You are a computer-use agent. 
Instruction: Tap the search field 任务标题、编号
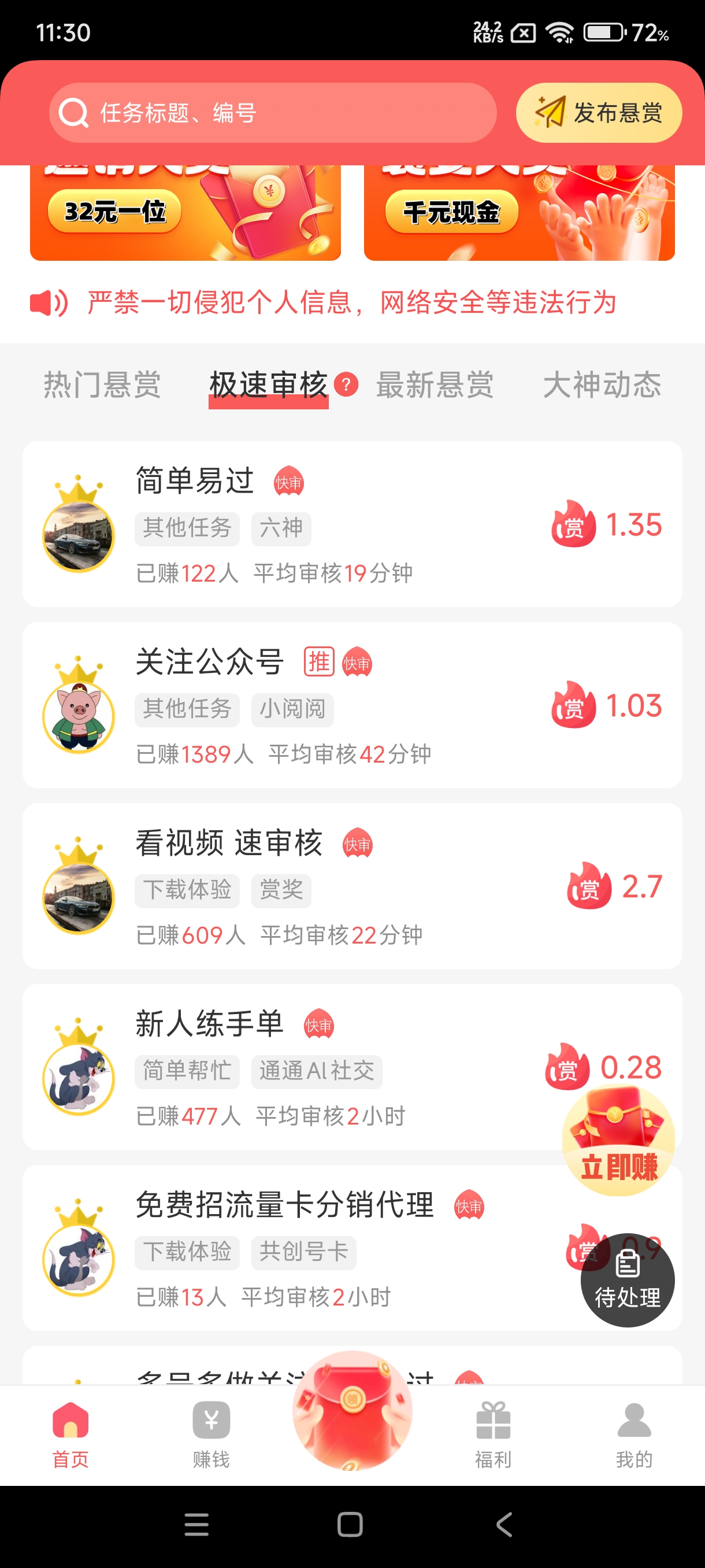[x=274, y=112]
